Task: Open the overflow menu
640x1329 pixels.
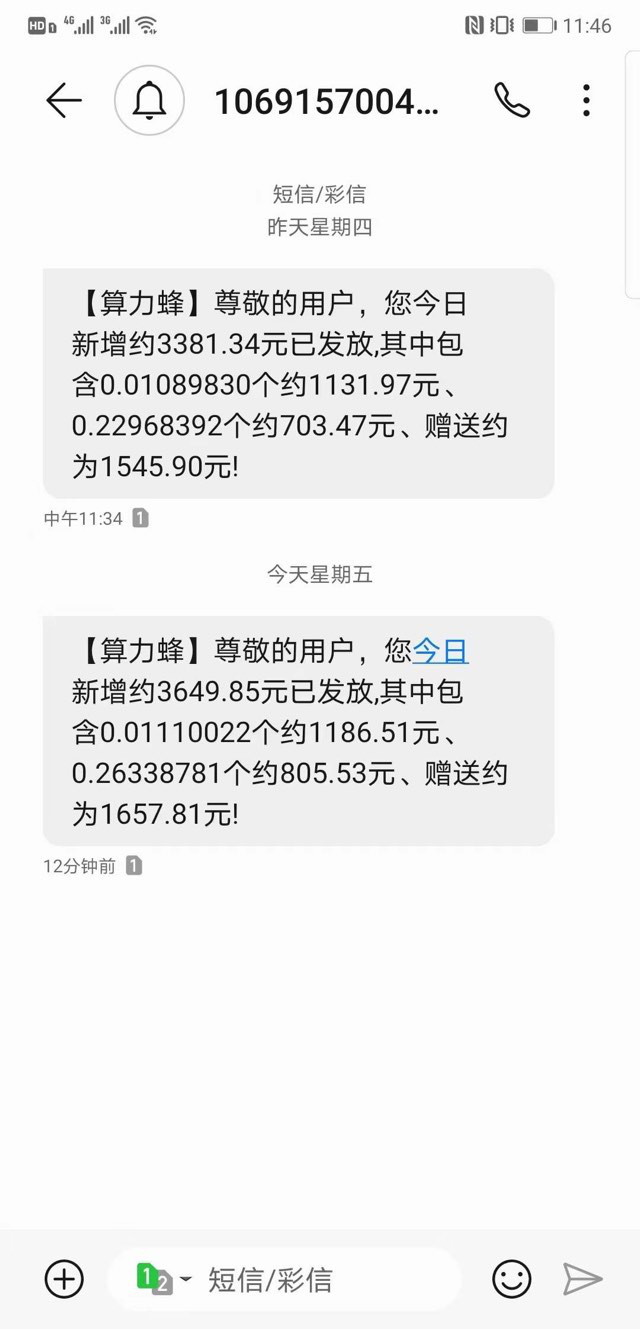Action: (x=587, y=101)
